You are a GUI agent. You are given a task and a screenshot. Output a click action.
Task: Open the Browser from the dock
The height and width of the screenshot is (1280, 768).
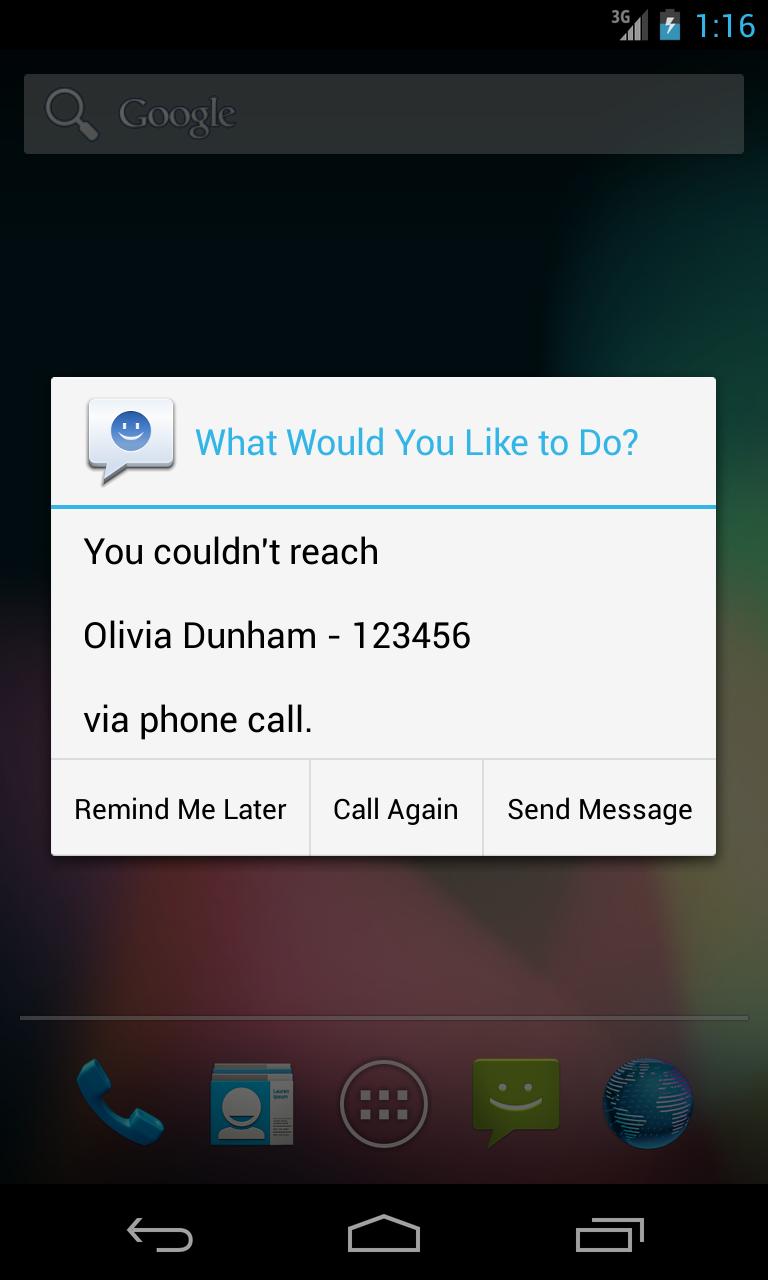tap(647, 1103)
